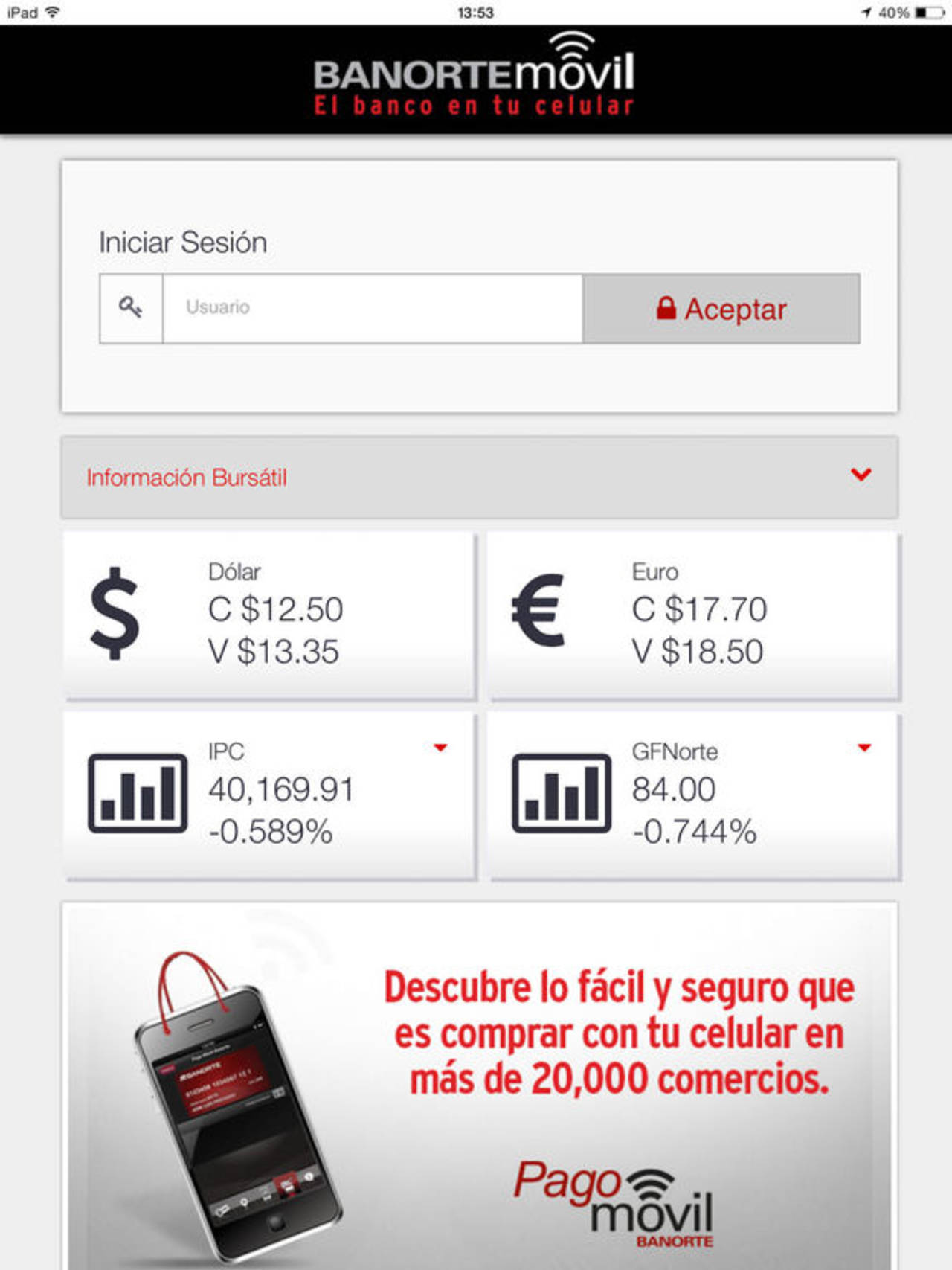
Task: Open the Dólar exchange rate card
Action: click(x=269, y=615)
